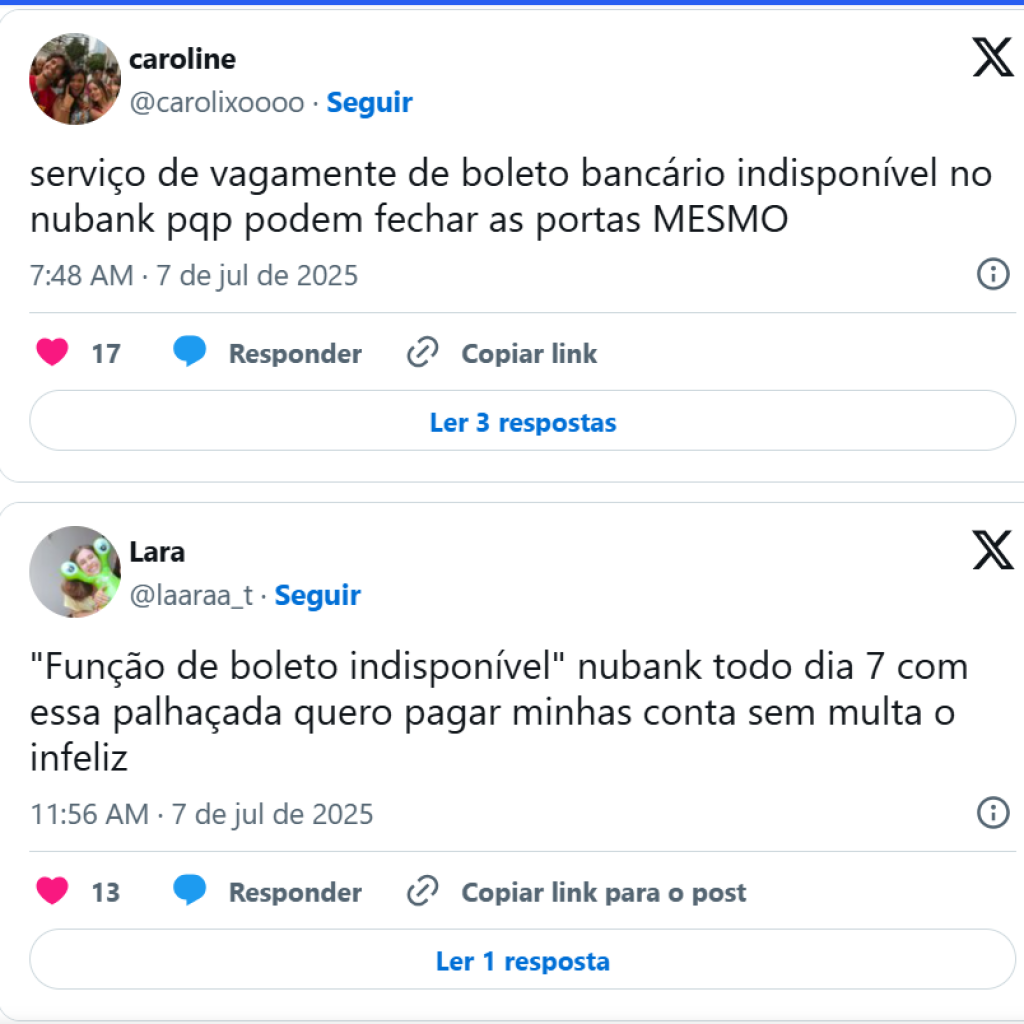This screenshot has width=1024, height=1024.
Task: Open the X logo on Lara's tweet
Action: click(991, 551)
